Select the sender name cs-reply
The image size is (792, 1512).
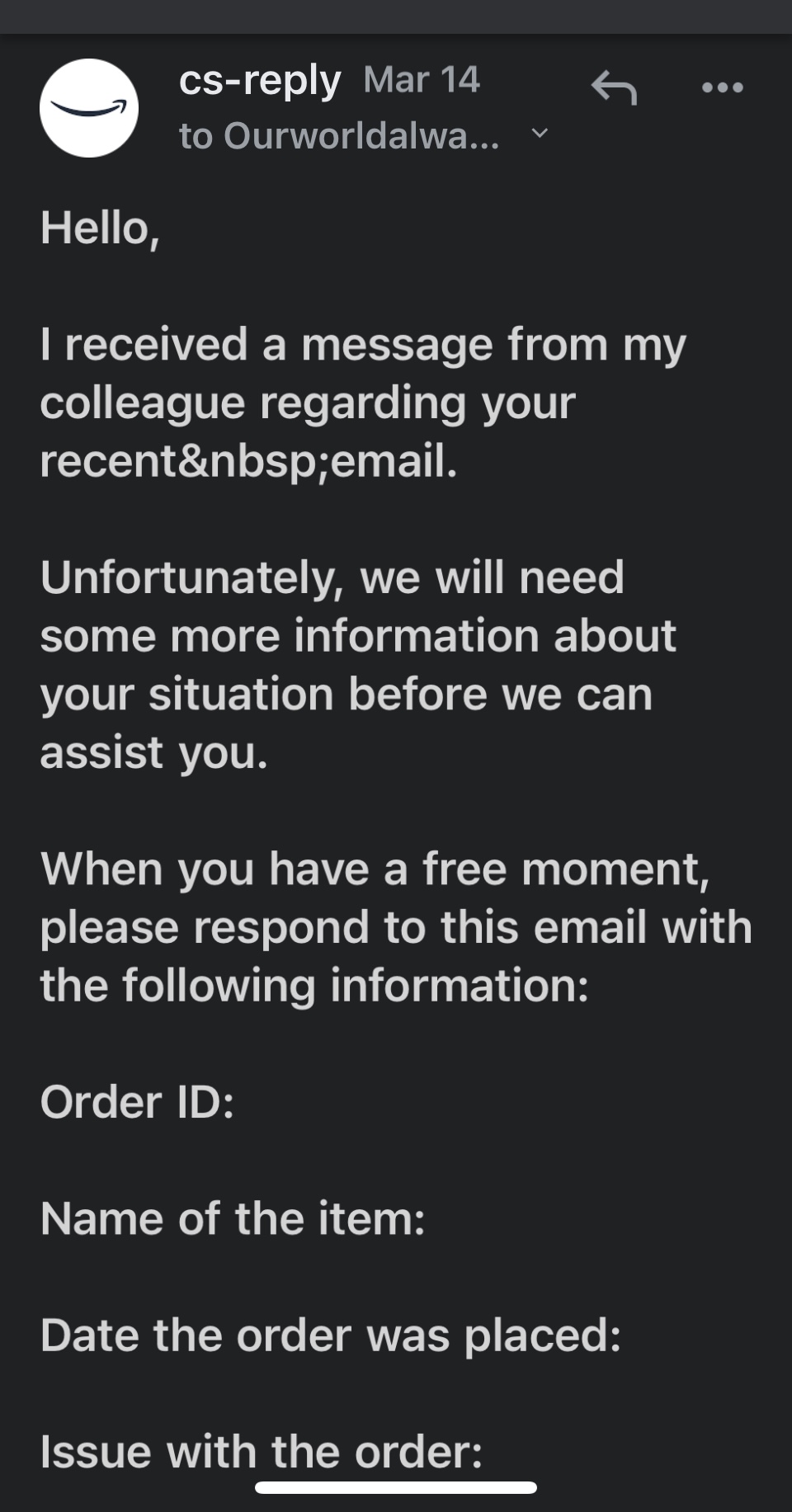coord(260,80)
